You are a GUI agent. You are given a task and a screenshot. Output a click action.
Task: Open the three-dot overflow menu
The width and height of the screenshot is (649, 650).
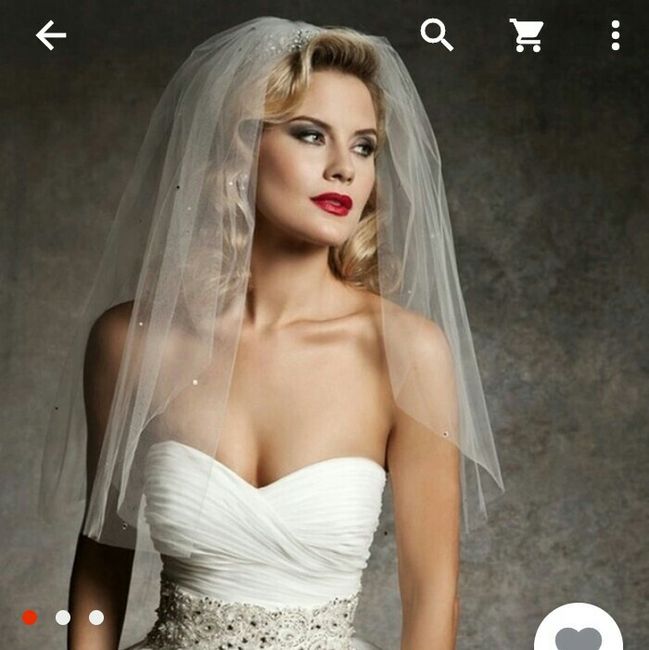(614, 36)
